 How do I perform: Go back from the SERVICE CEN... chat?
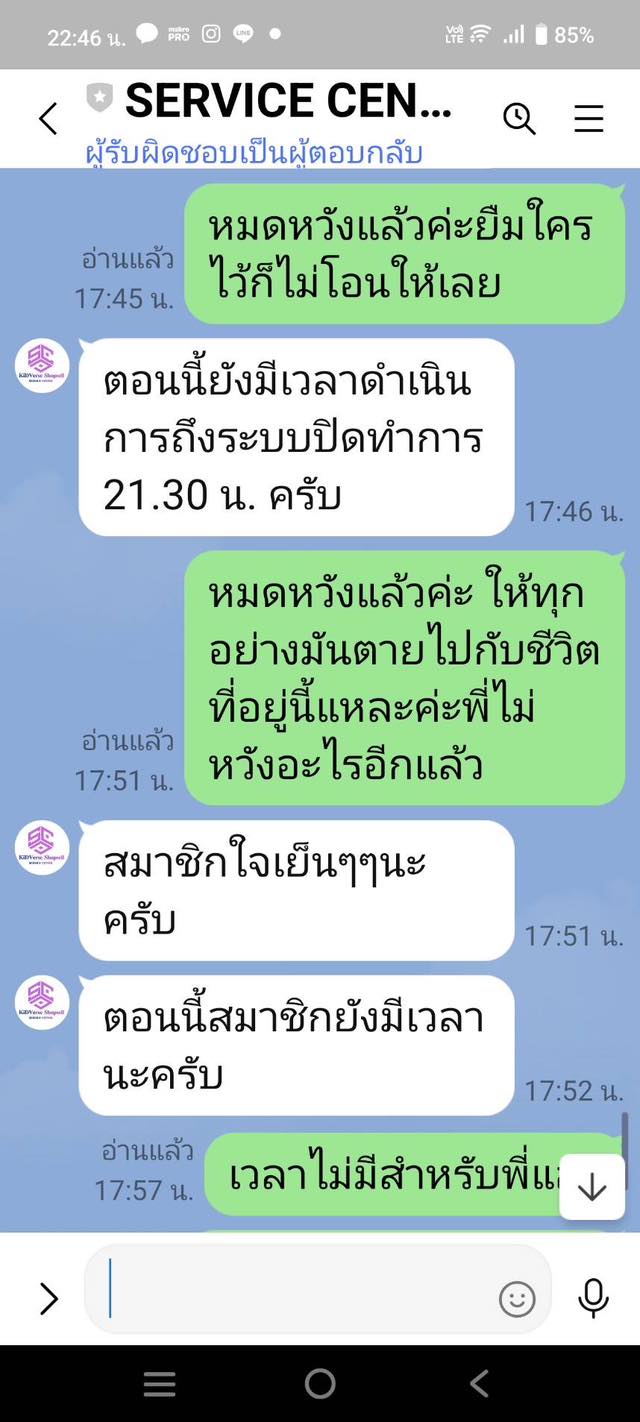tap(47, 120)
